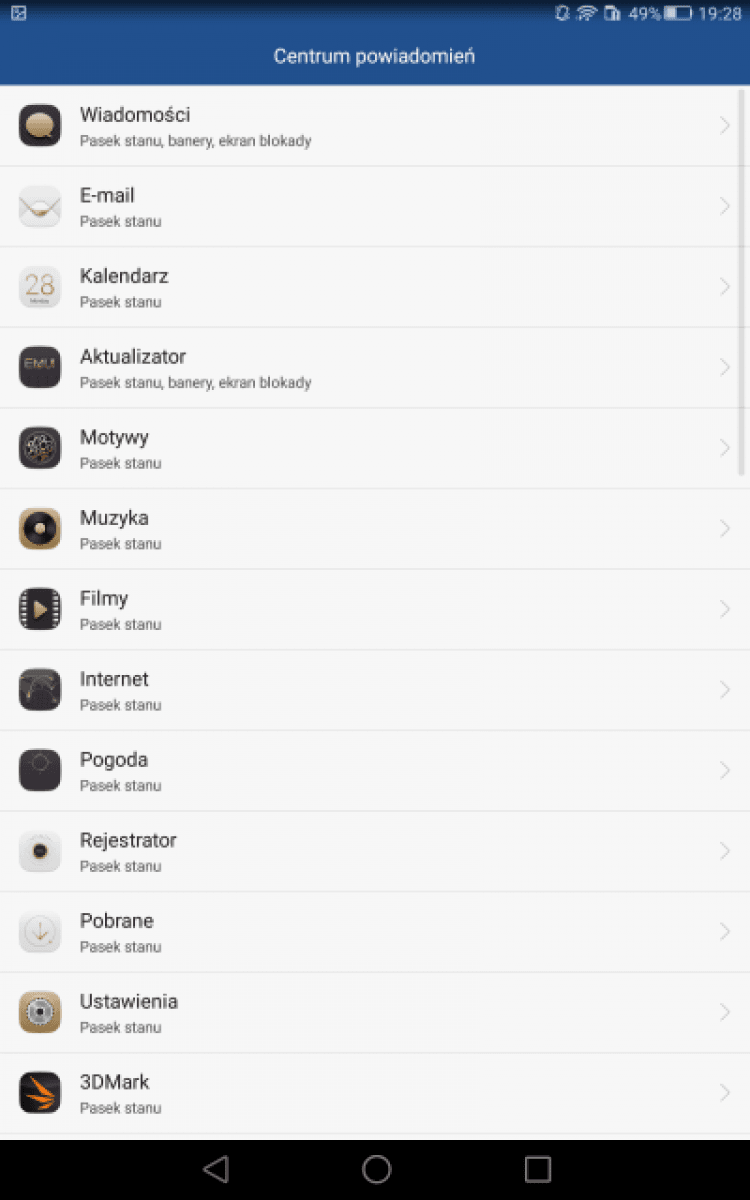Show recent apps

click(538, 1169)
